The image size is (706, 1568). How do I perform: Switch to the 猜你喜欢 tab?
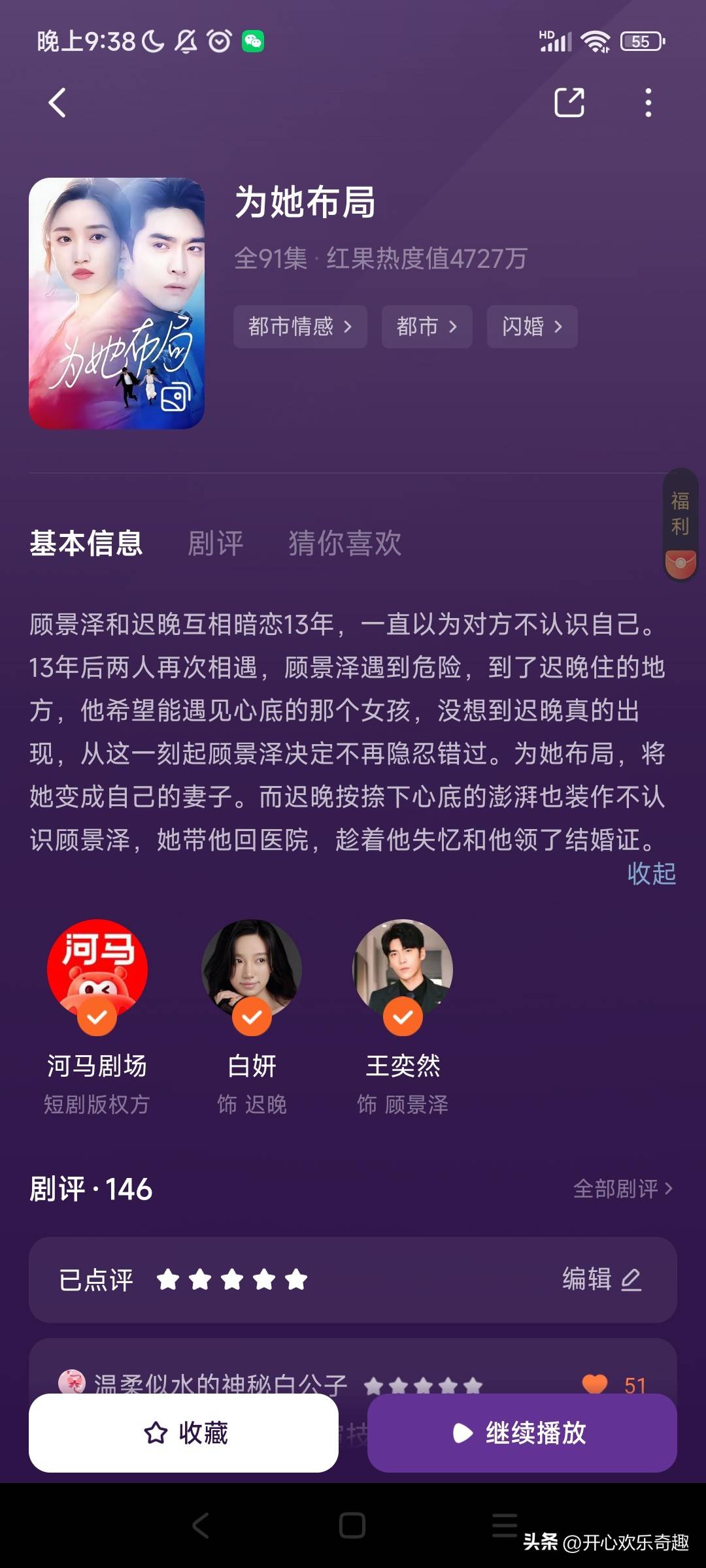click(x=345, y=543)
